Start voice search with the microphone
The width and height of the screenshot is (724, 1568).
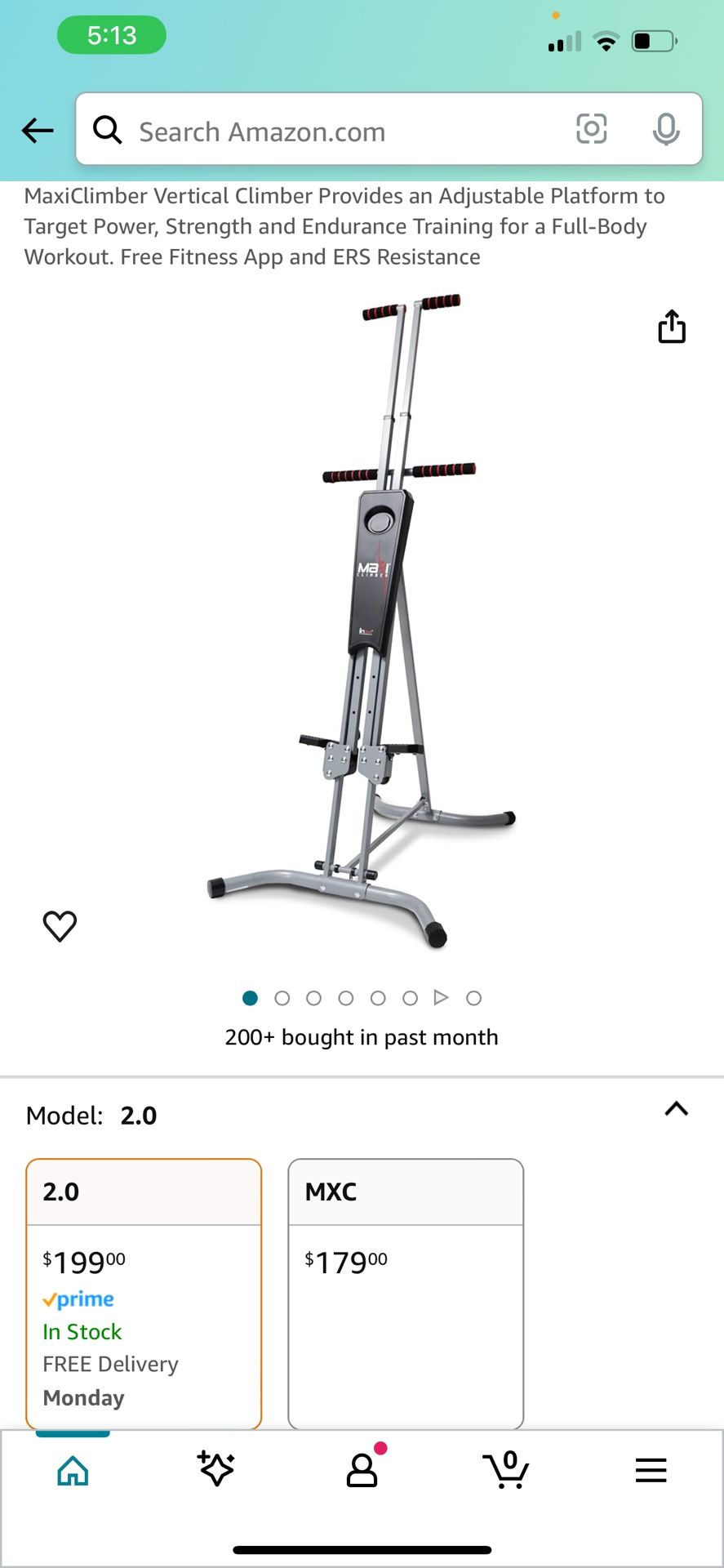[666, 129]
